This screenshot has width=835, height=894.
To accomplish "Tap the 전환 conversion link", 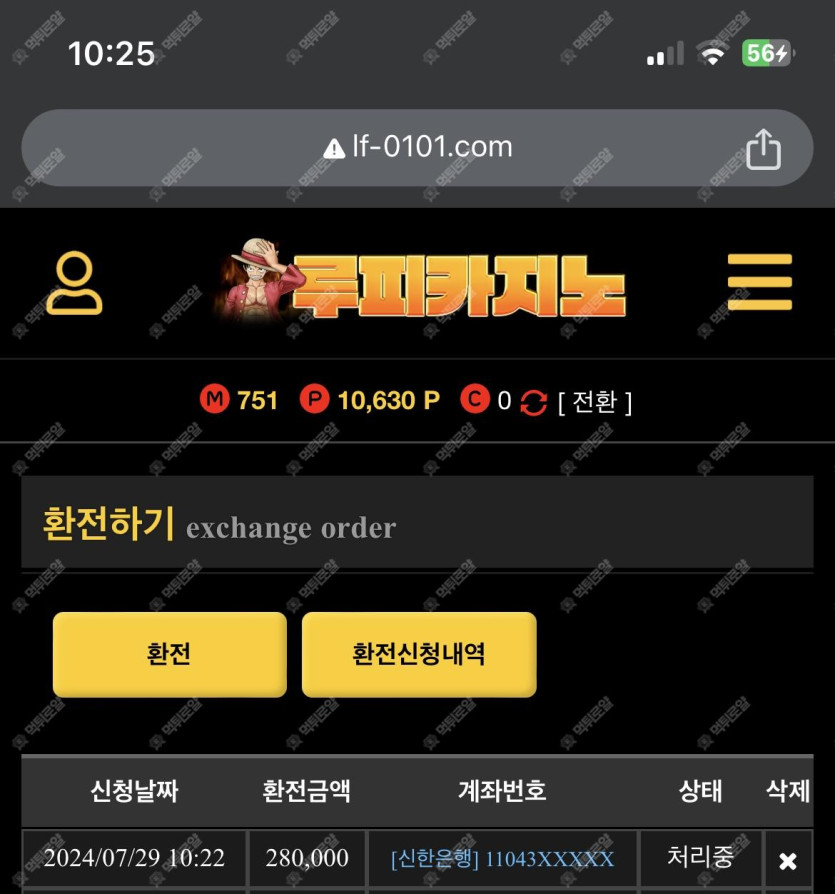I will pyautogui.click(x=595, y=402).
